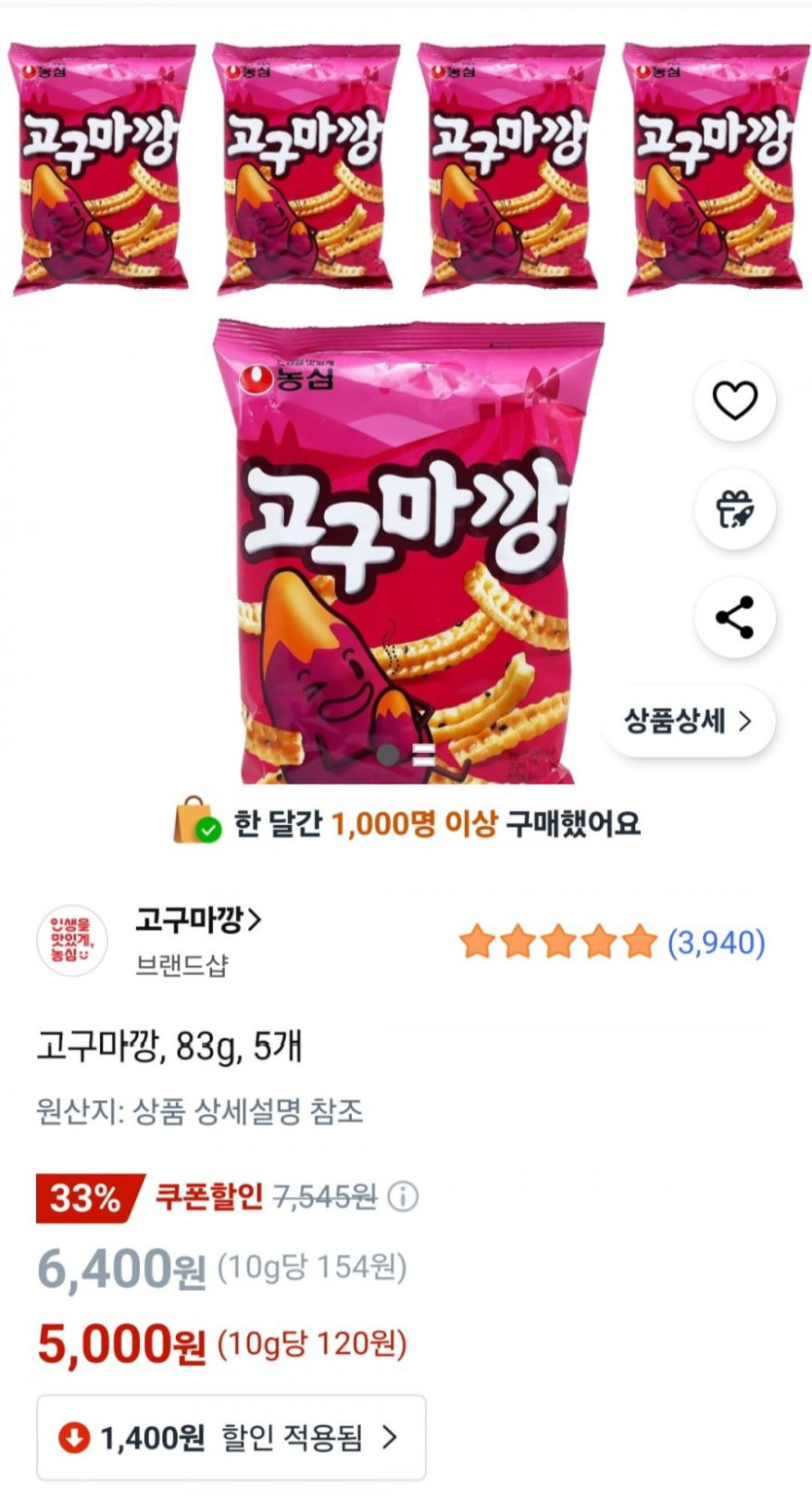This screenshot has width=812, height=1502.
Task: View the 3,940 star reviews
Action: pyautogui.click(x=715, y=942)
